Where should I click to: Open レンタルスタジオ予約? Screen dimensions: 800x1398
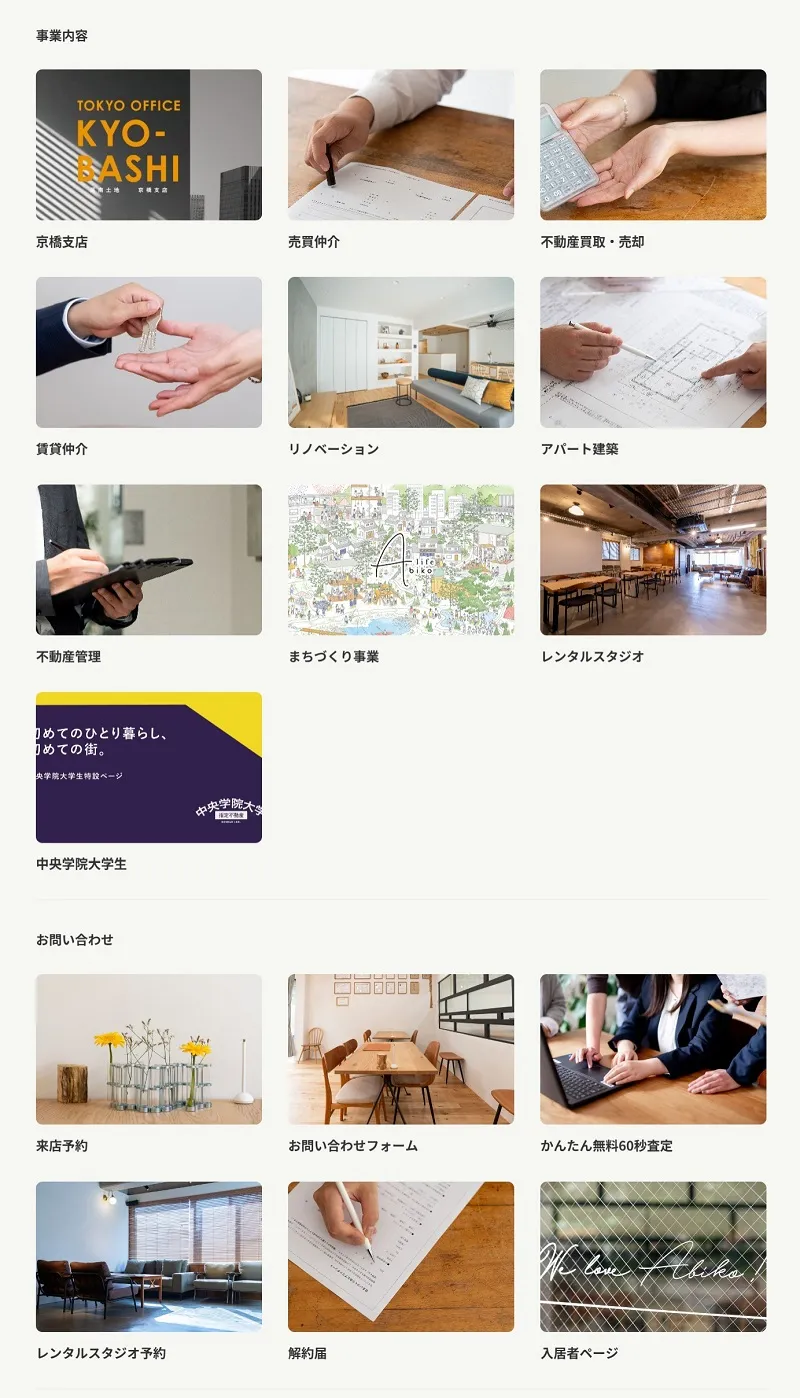[x=148, y=1257]
